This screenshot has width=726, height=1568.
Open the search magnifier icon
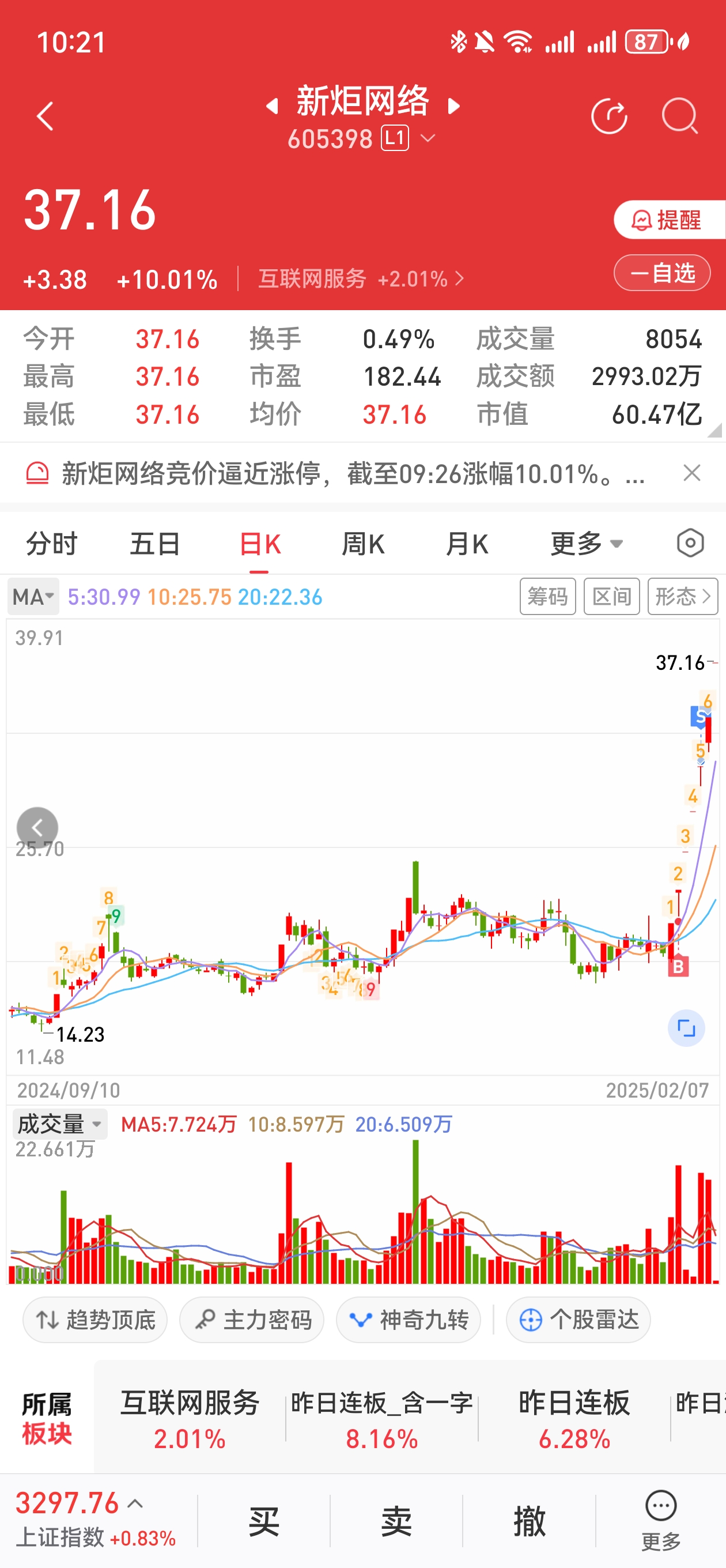679,115
